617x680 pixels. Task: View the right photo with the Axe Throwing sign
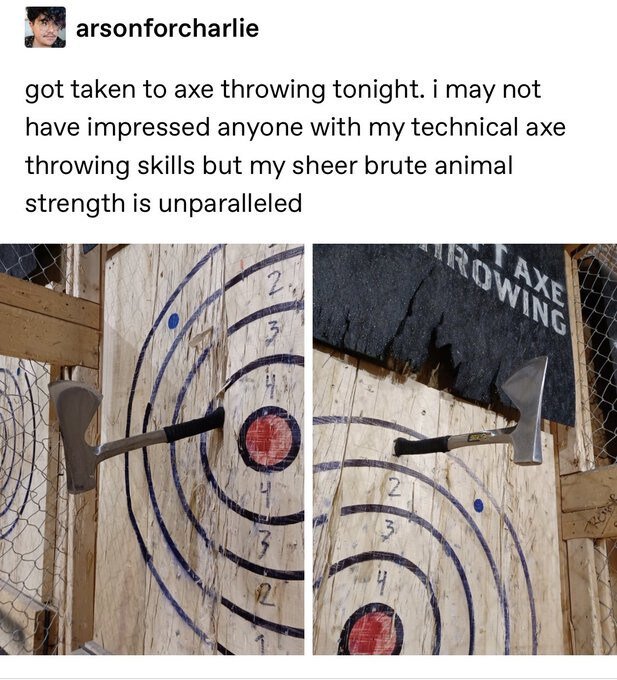(x=464, y=449)
